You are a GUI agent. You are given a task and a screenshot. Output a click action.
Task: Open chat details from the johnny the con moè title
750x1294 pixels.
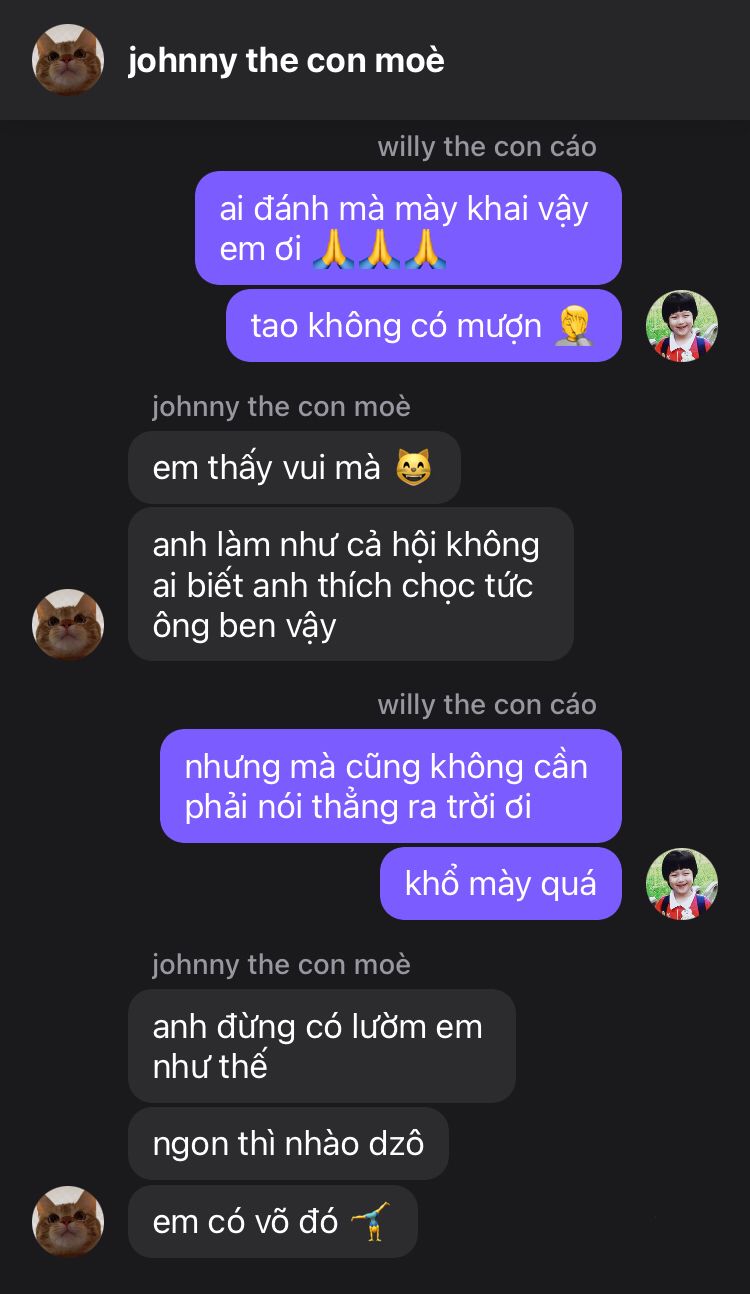point(286,61)
